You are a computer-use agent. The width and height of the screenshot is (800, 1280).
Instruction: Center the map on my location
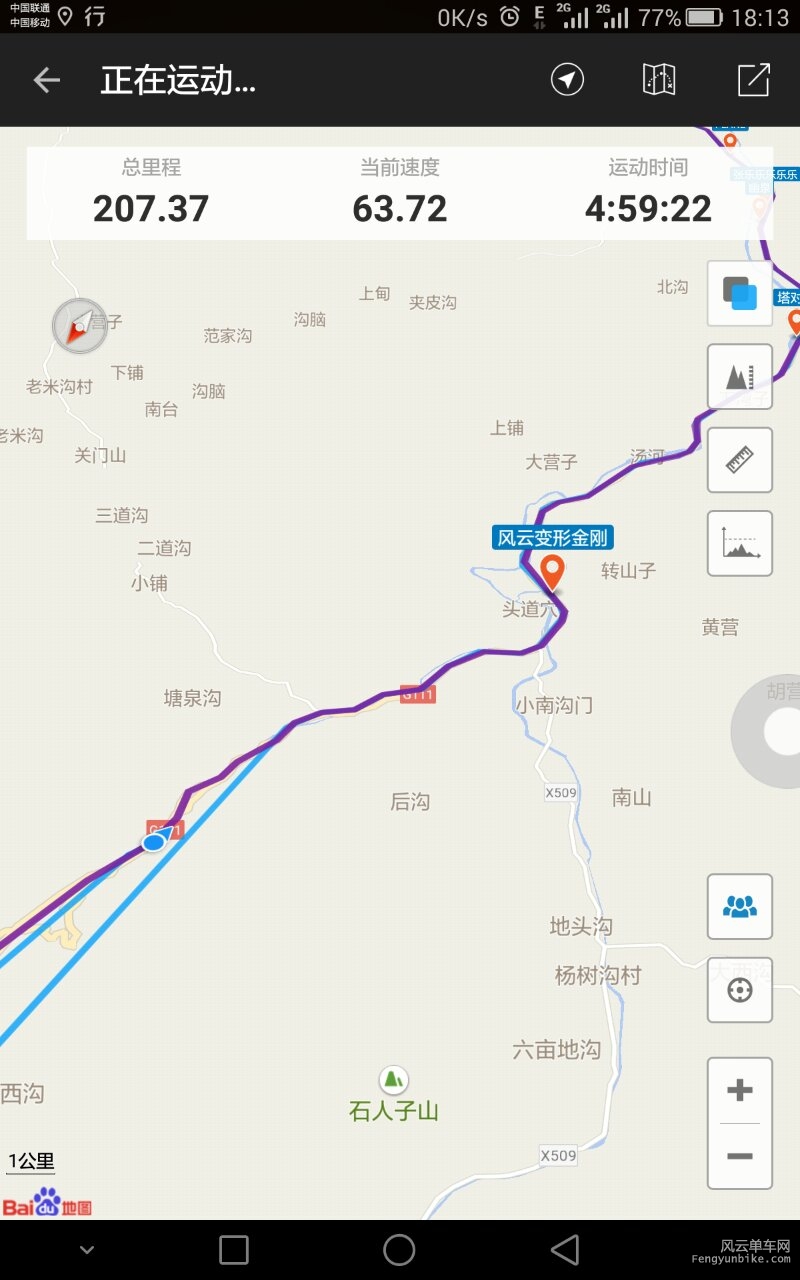[740, 990]
